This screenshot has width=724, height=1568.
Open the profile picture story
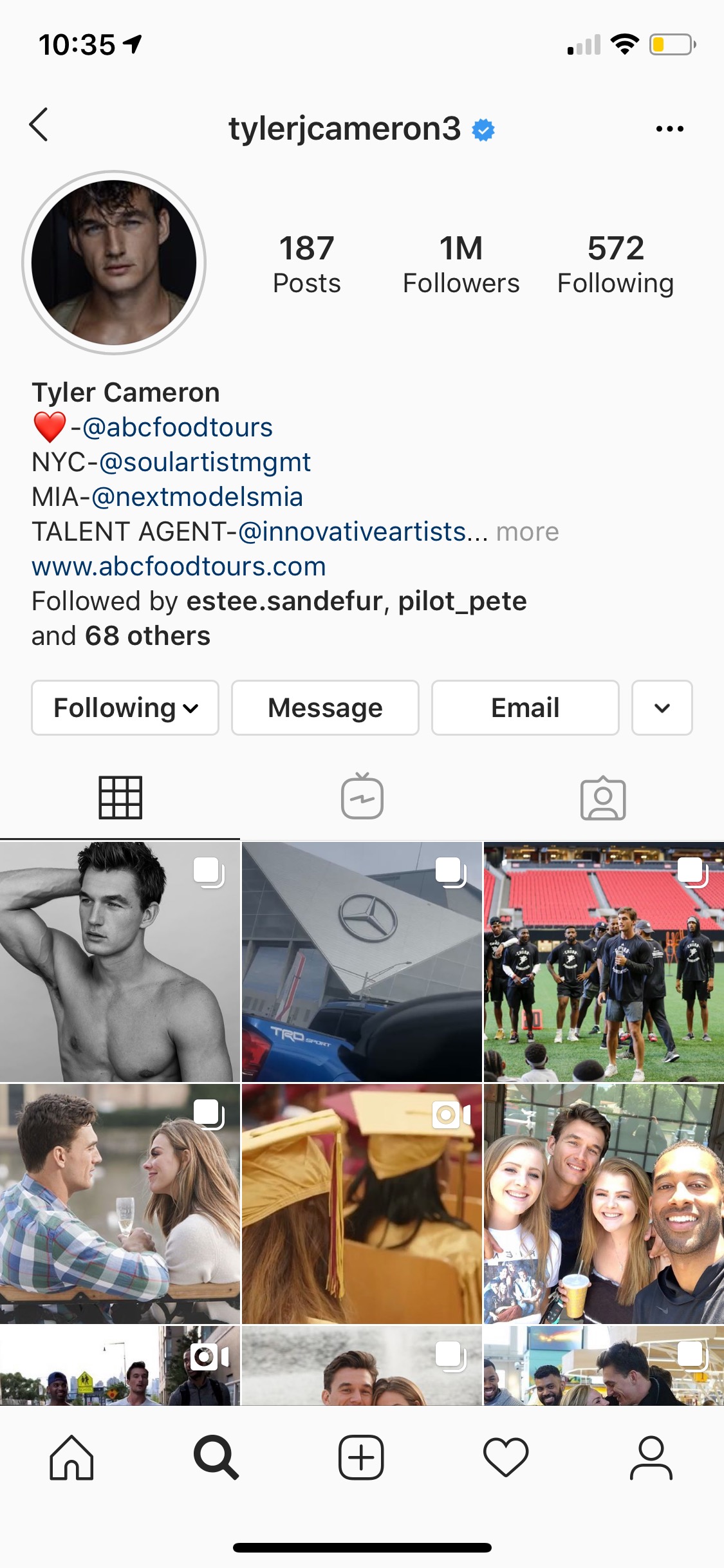(114, 263)
